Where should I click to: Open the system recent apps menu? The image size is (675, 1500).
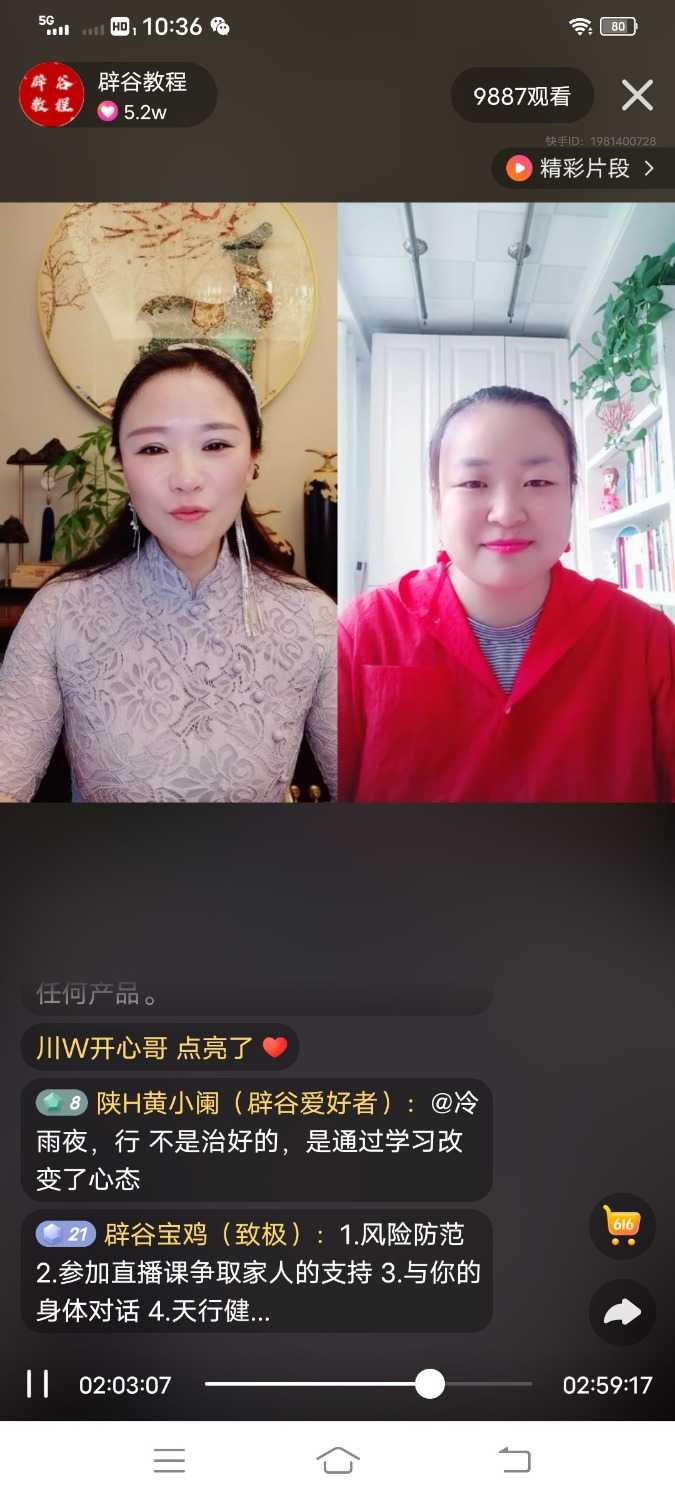pyautogui.click(x=169, y=1460)
